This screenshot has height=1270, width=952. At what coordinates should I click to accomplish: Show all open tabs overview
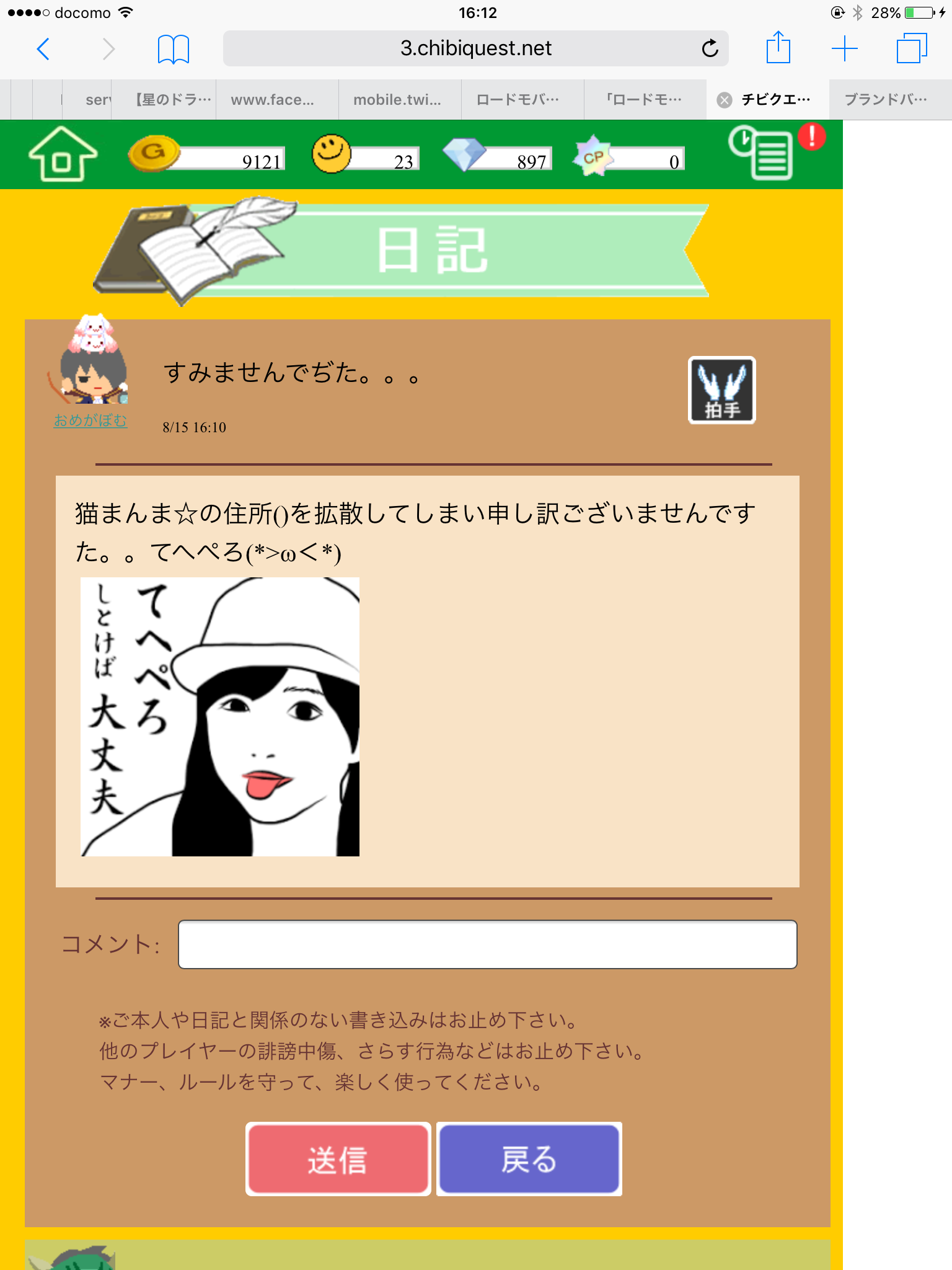(x=911, y=48)
